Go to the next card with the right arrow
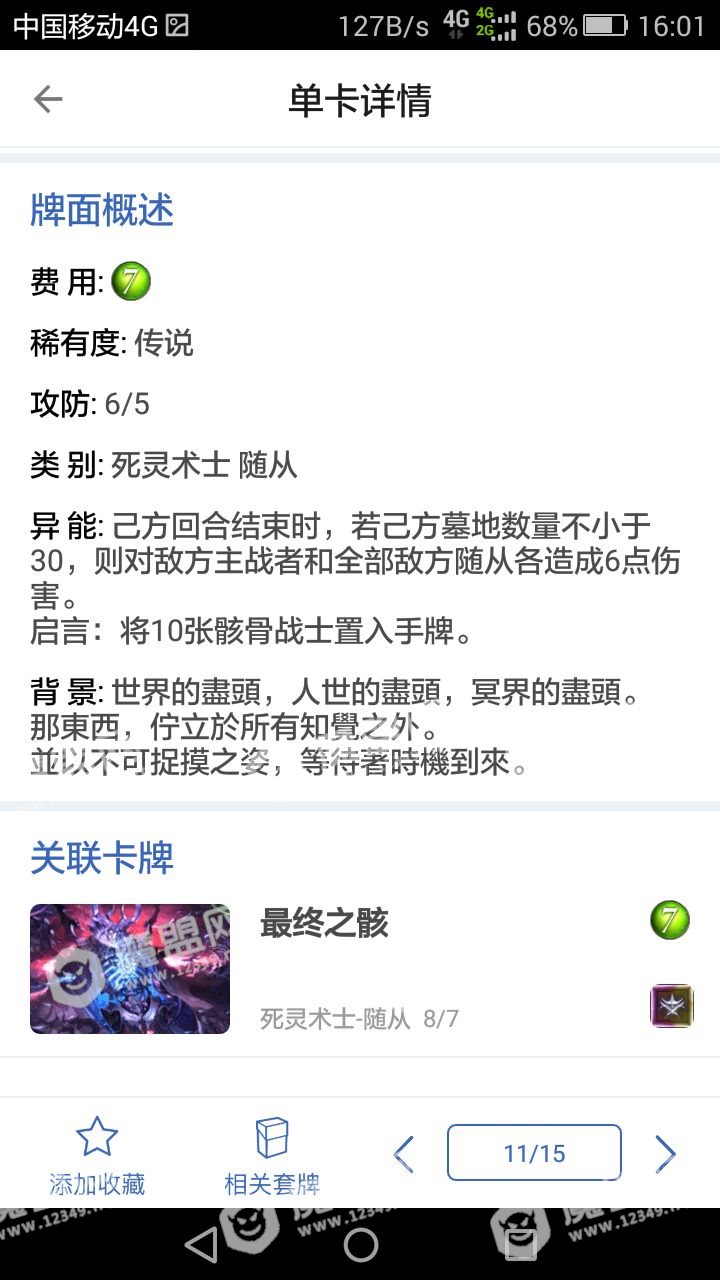720x1280 pixels. click(x=665, y=1154)
